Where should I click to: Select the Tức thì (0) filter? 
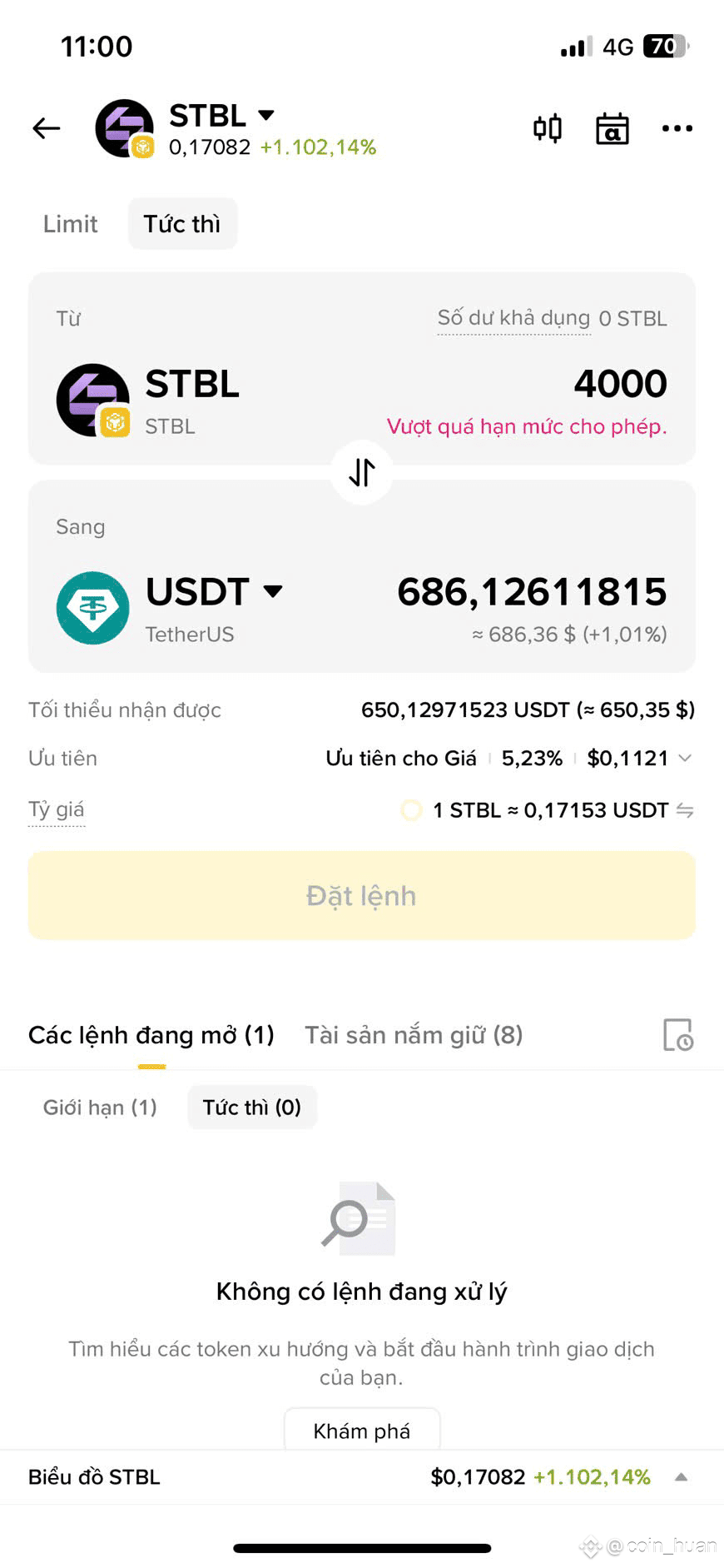pyautogui.click(x=252, y=1108)
